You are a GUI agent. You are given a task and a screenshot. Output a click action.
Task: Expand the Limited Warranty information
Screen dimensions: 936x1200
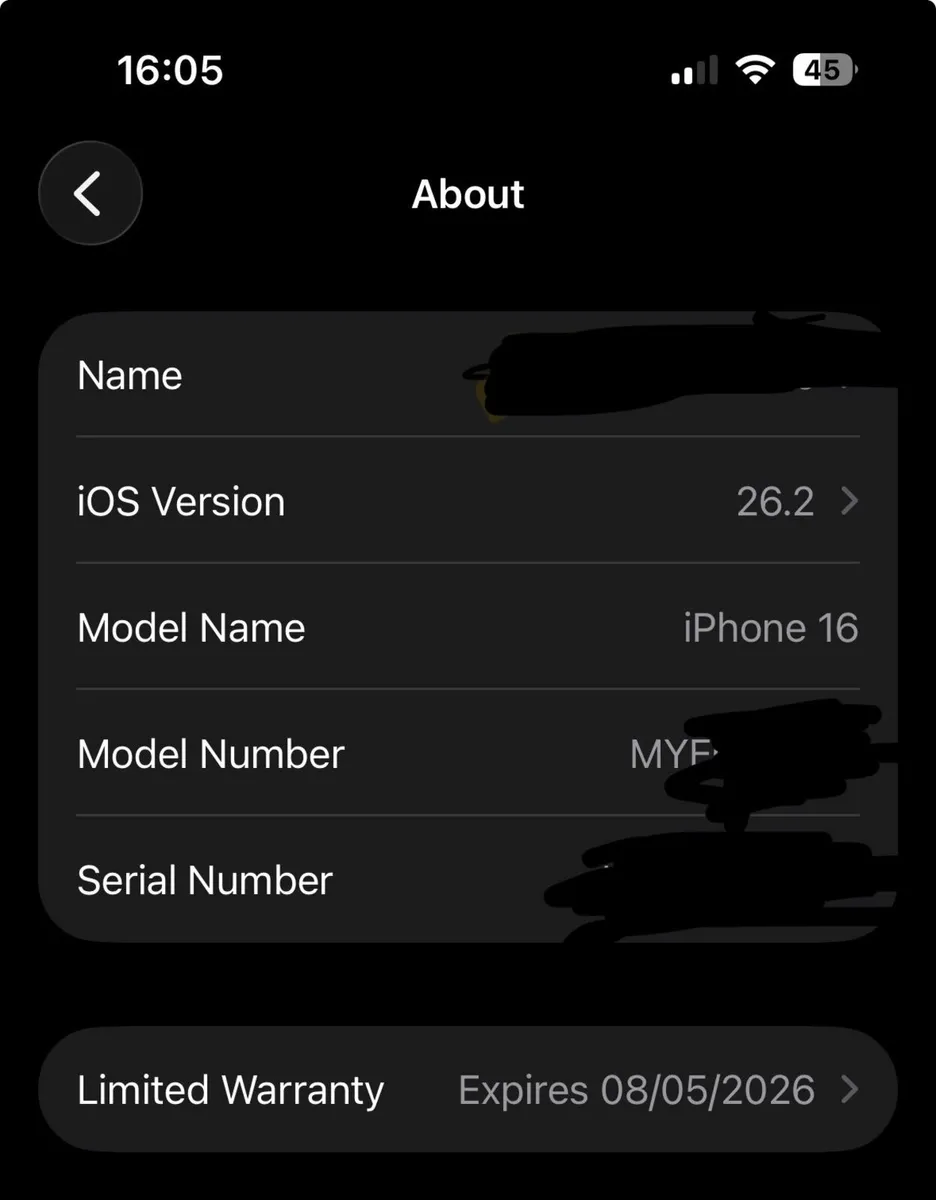click(468, 1090)
